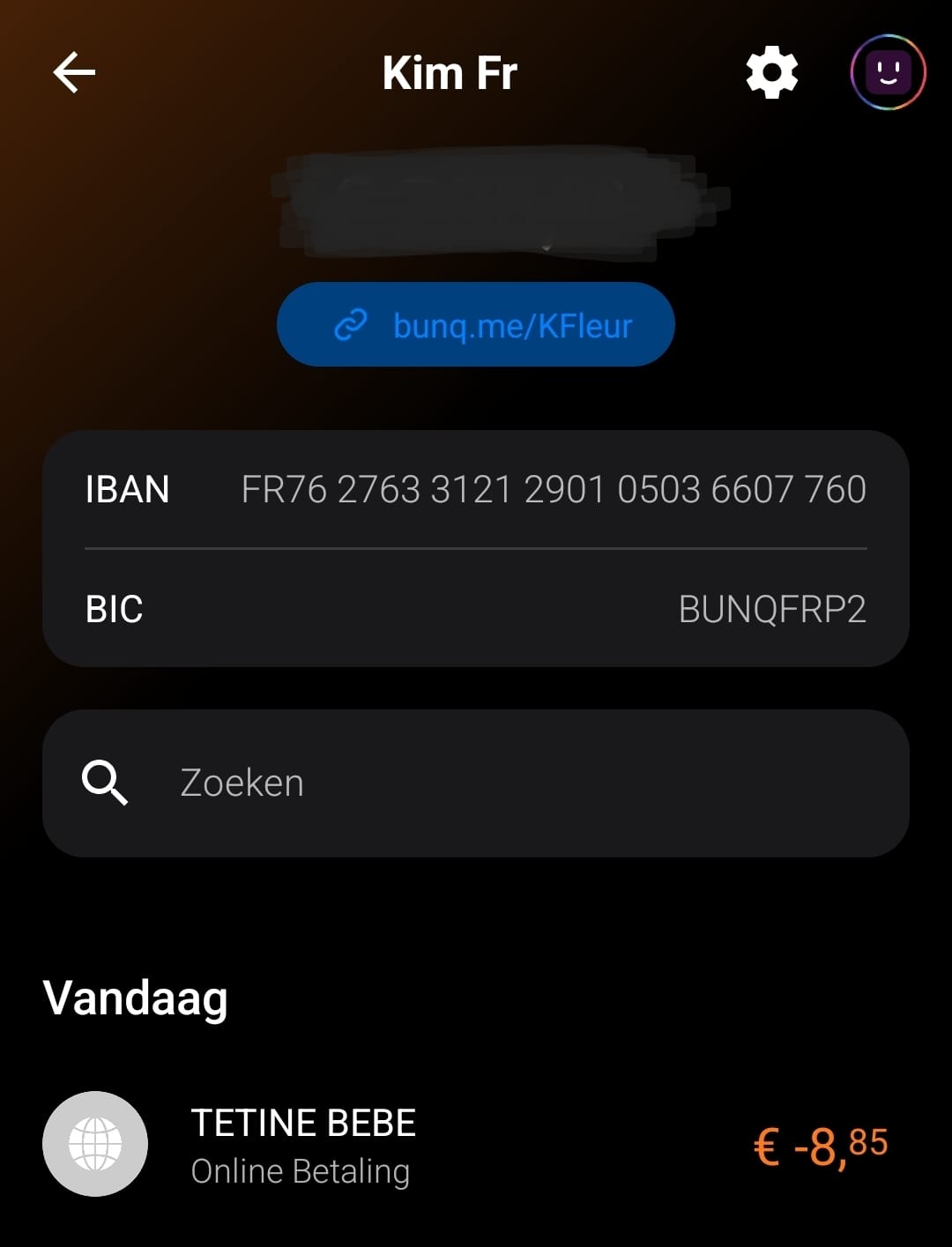Viewport: 952px width, 1247px height.
Task: Open the TETINE BEBE payment
Action: 476,1145
